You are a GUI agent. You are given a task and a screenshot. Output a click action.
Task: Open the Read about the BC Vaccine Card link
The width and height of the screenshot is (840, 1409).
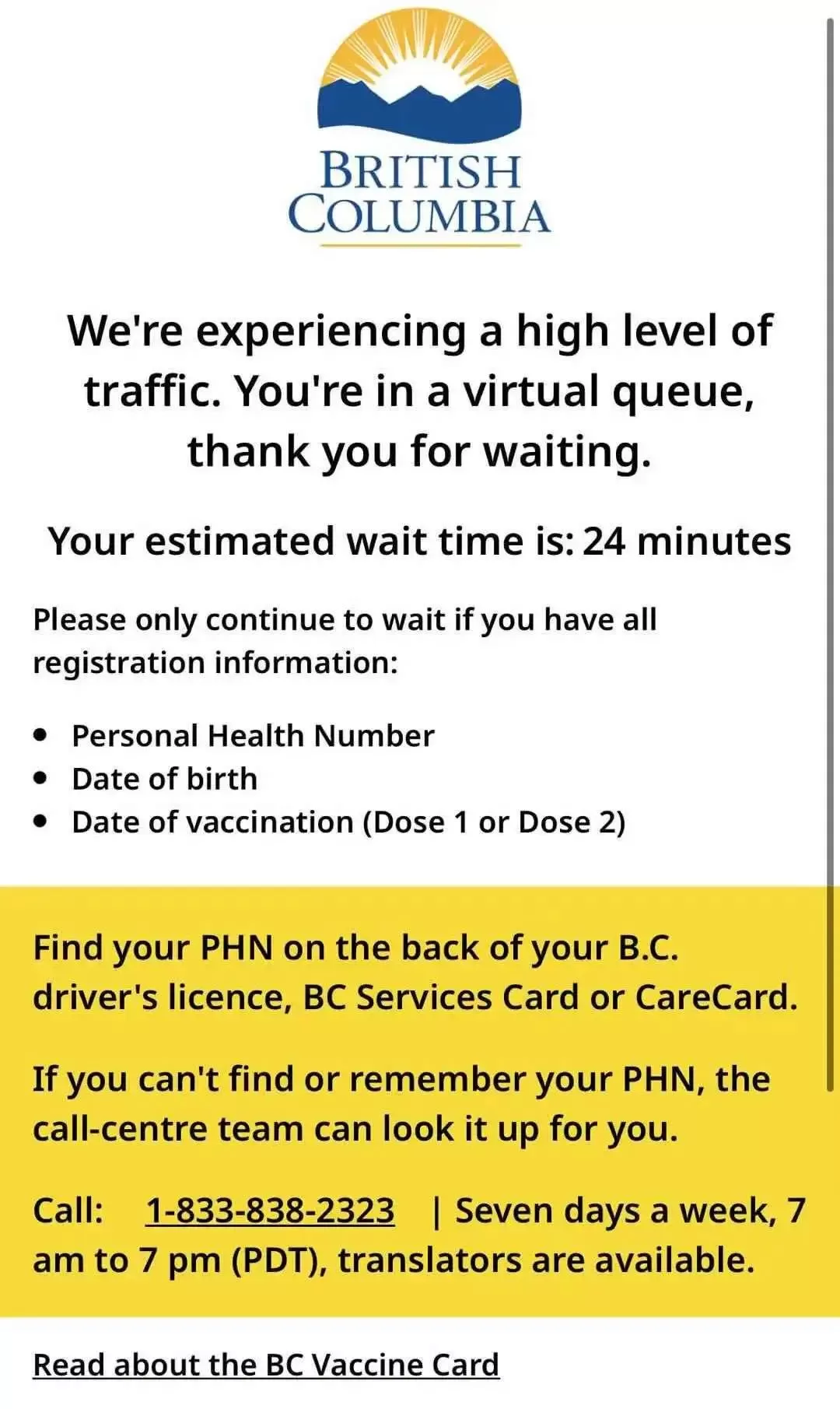(x=266, y=1365)
